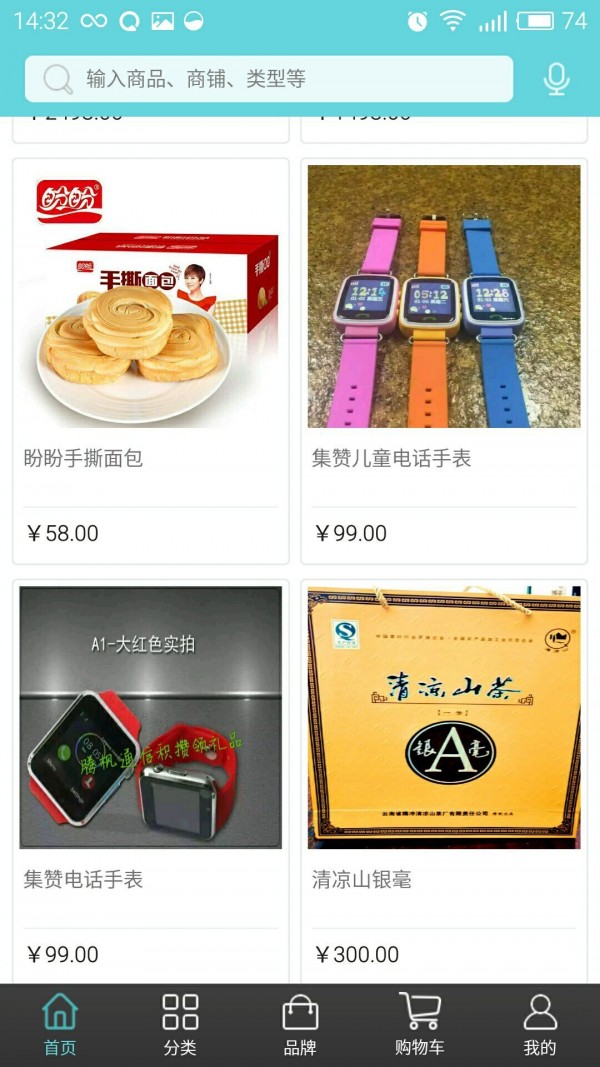
Task: Switch to the 首页 home tab
Action: click(60, 1024)
